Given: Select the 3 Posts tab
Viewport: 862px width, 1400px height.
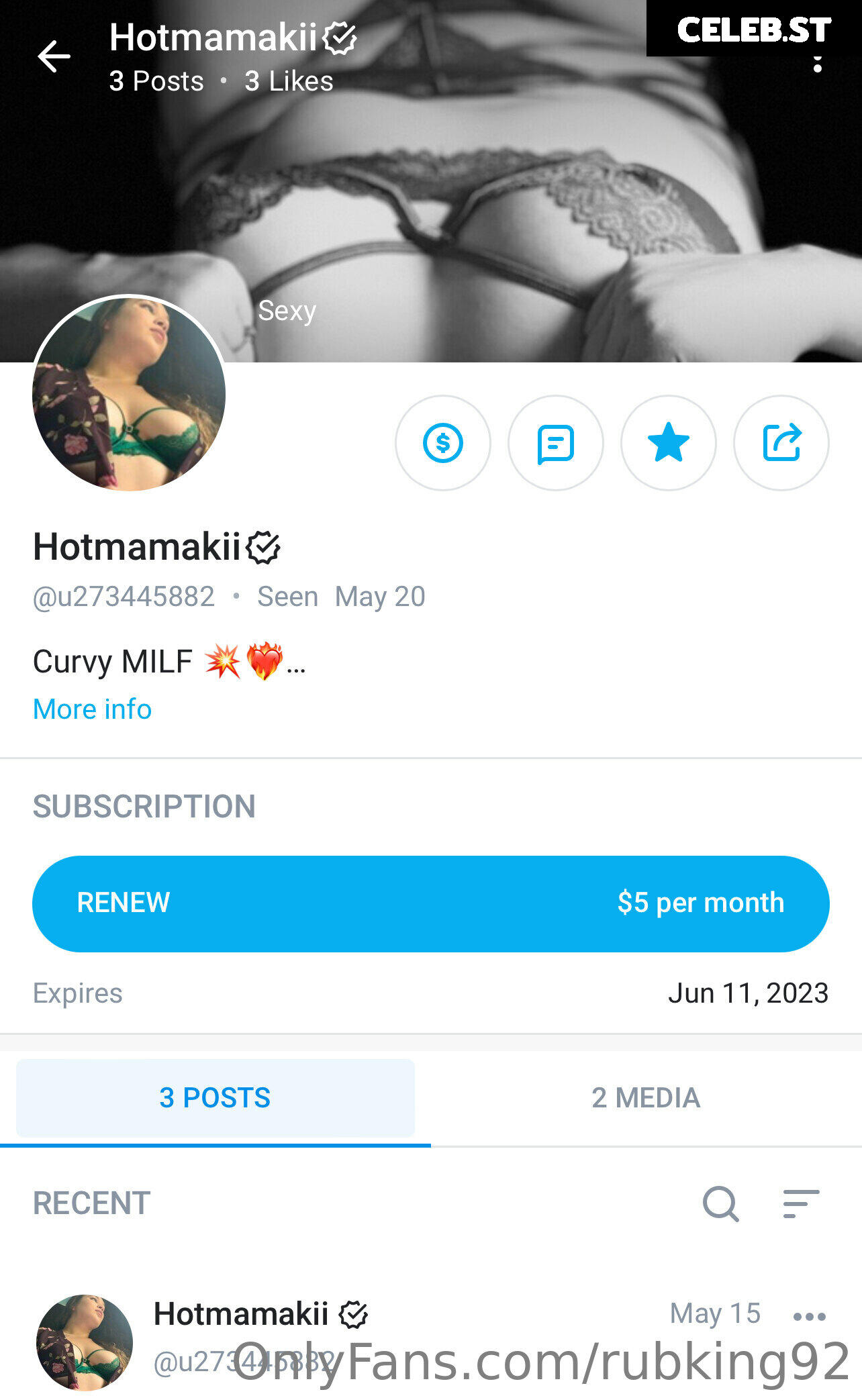Looking at the screenshot, I should point(215,1098).
